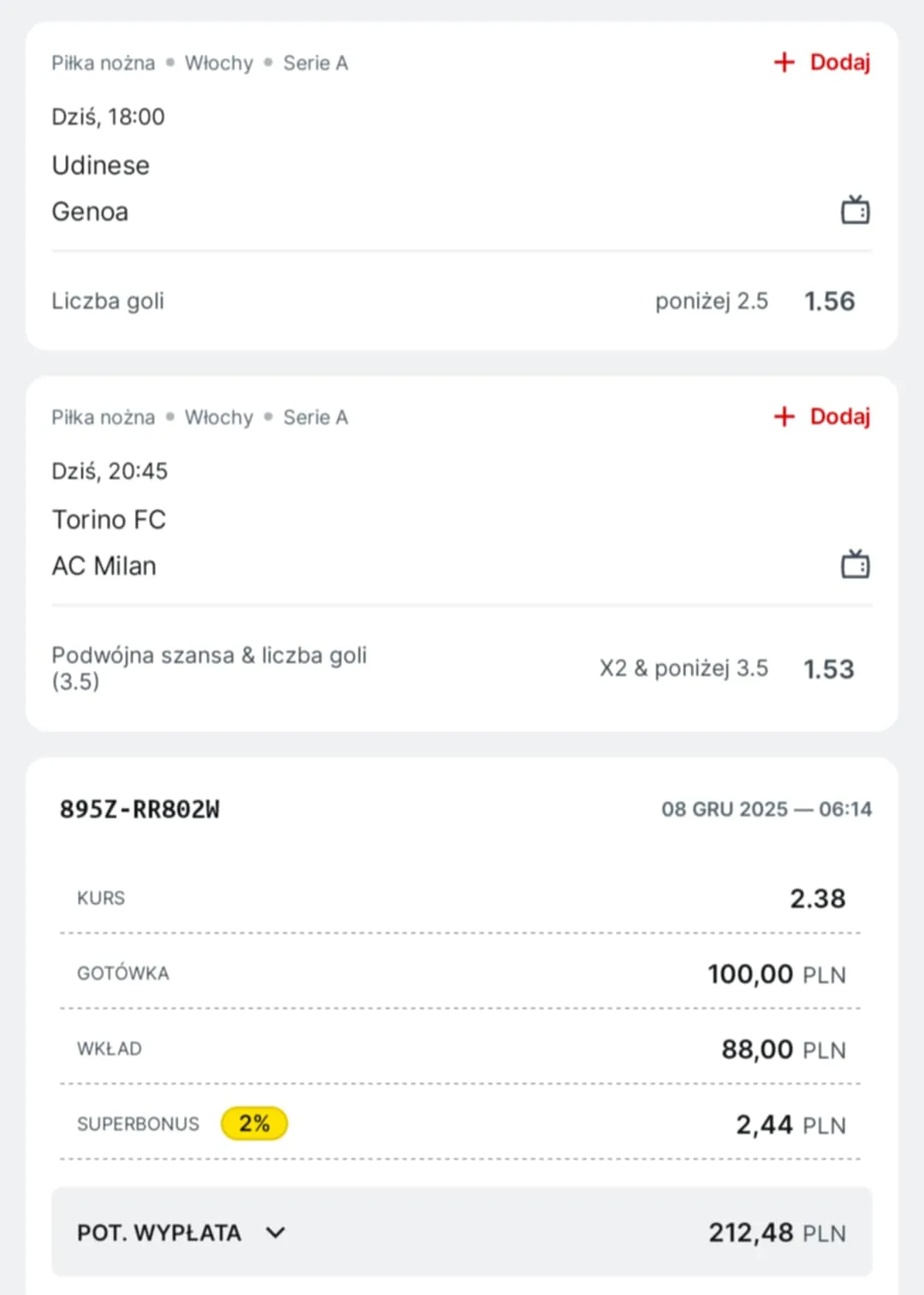The height and width of the screenshot is (1295, 924).
Task: Open the Piłka nożna sport category
Action: [x=103, y=62]
